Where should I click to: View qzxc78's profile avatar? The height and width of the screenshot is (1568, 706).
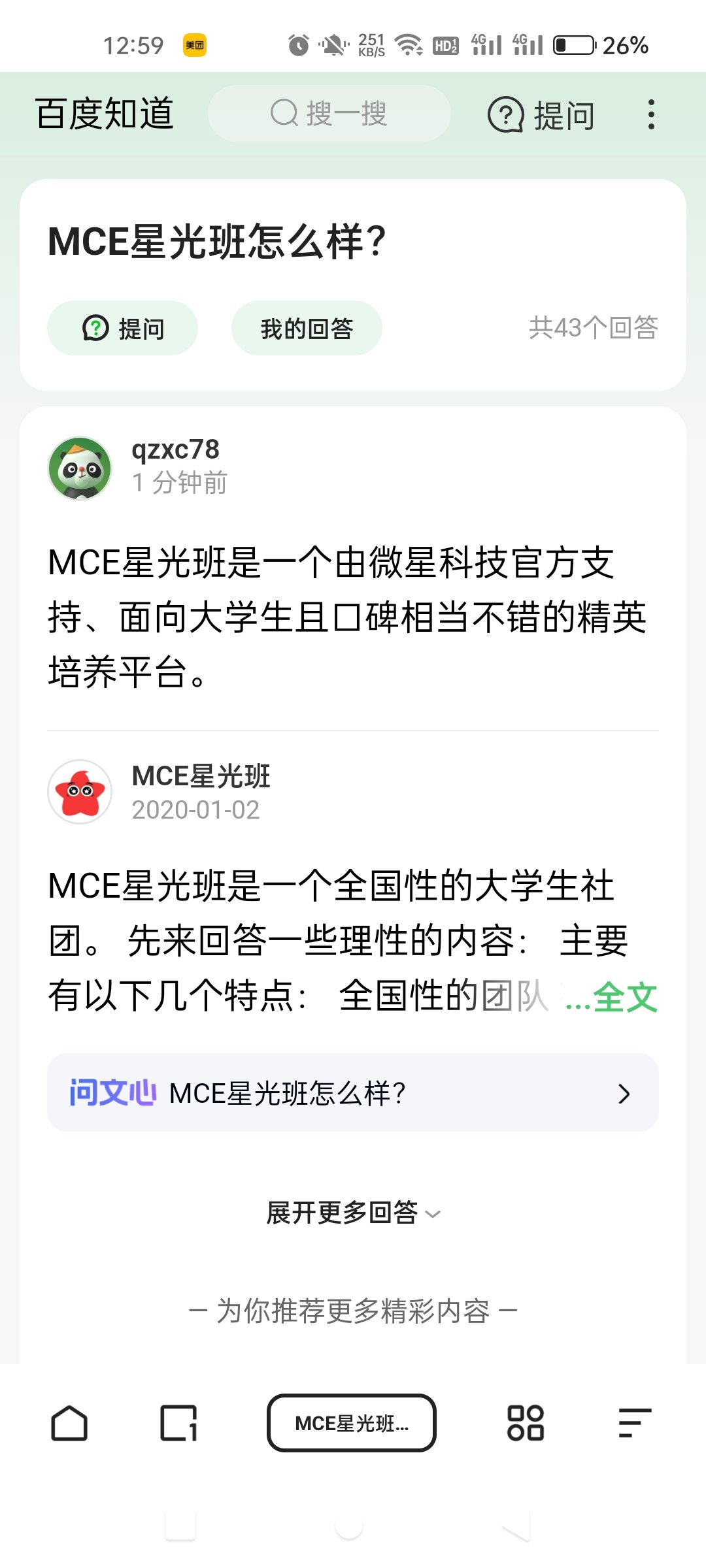click(80, 468)
